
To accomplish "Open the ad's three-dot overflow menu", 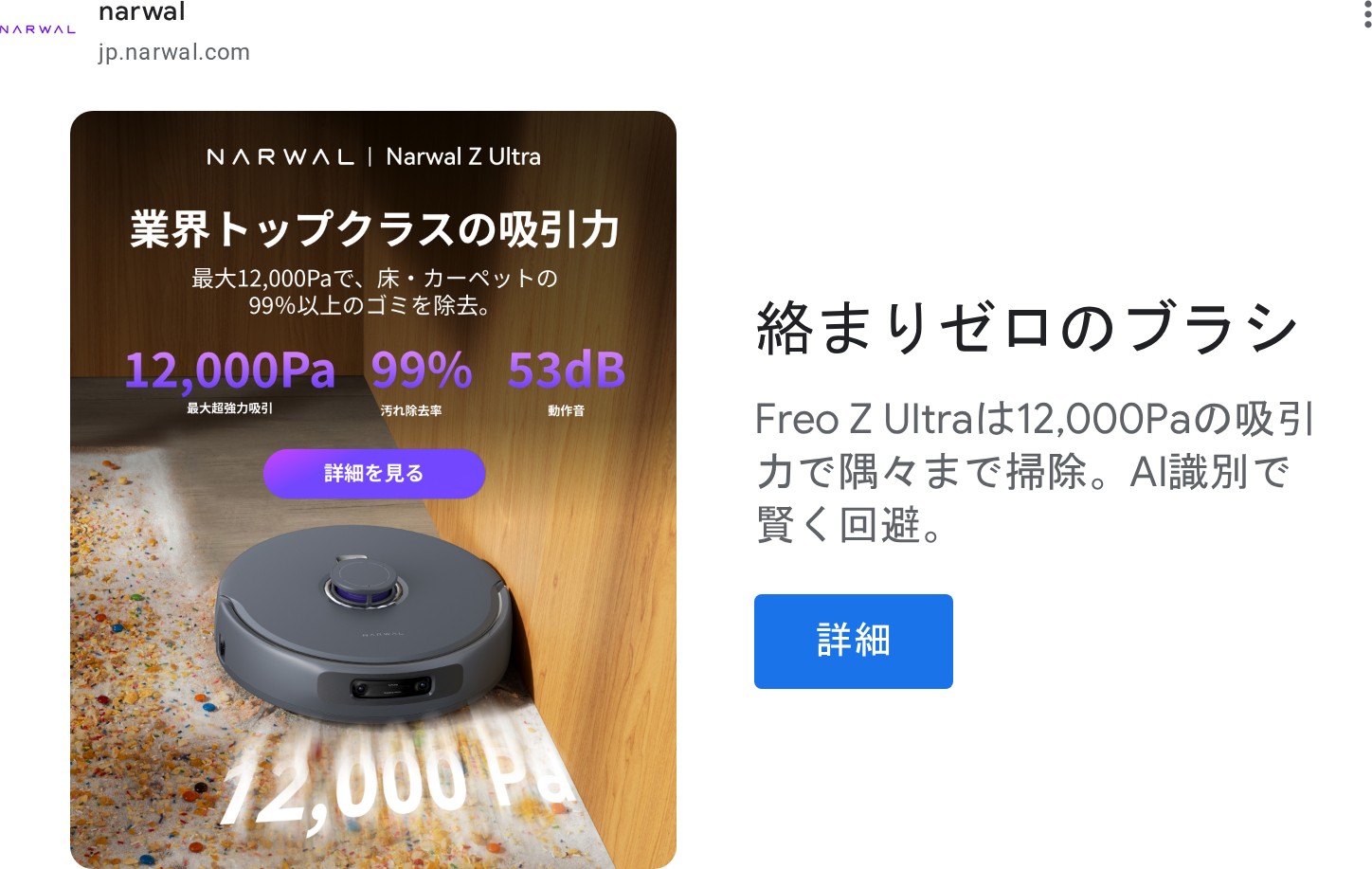I will pos(1366,14).
